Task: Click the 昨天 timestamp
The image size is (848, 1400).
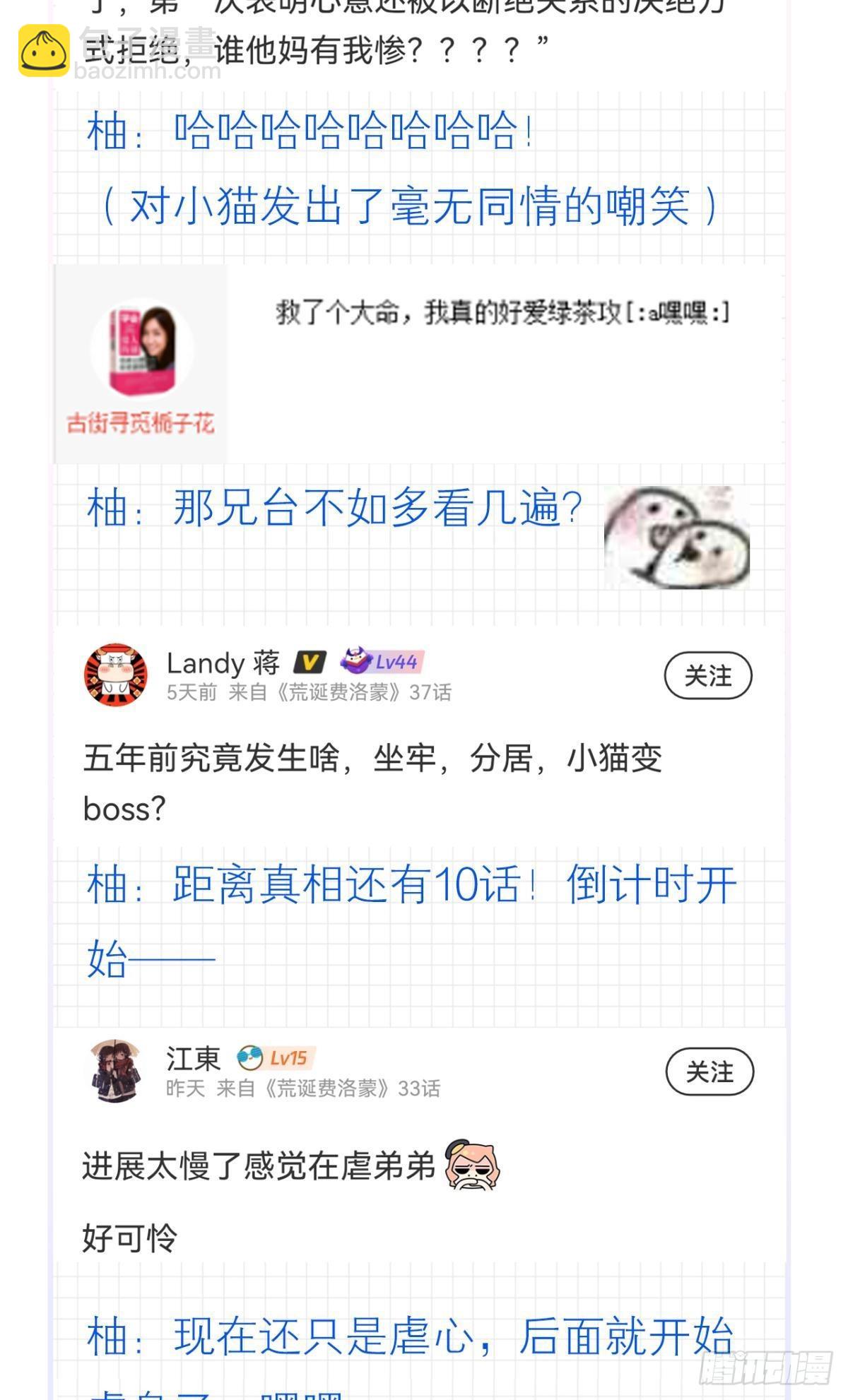Action: pos(186,1090)
